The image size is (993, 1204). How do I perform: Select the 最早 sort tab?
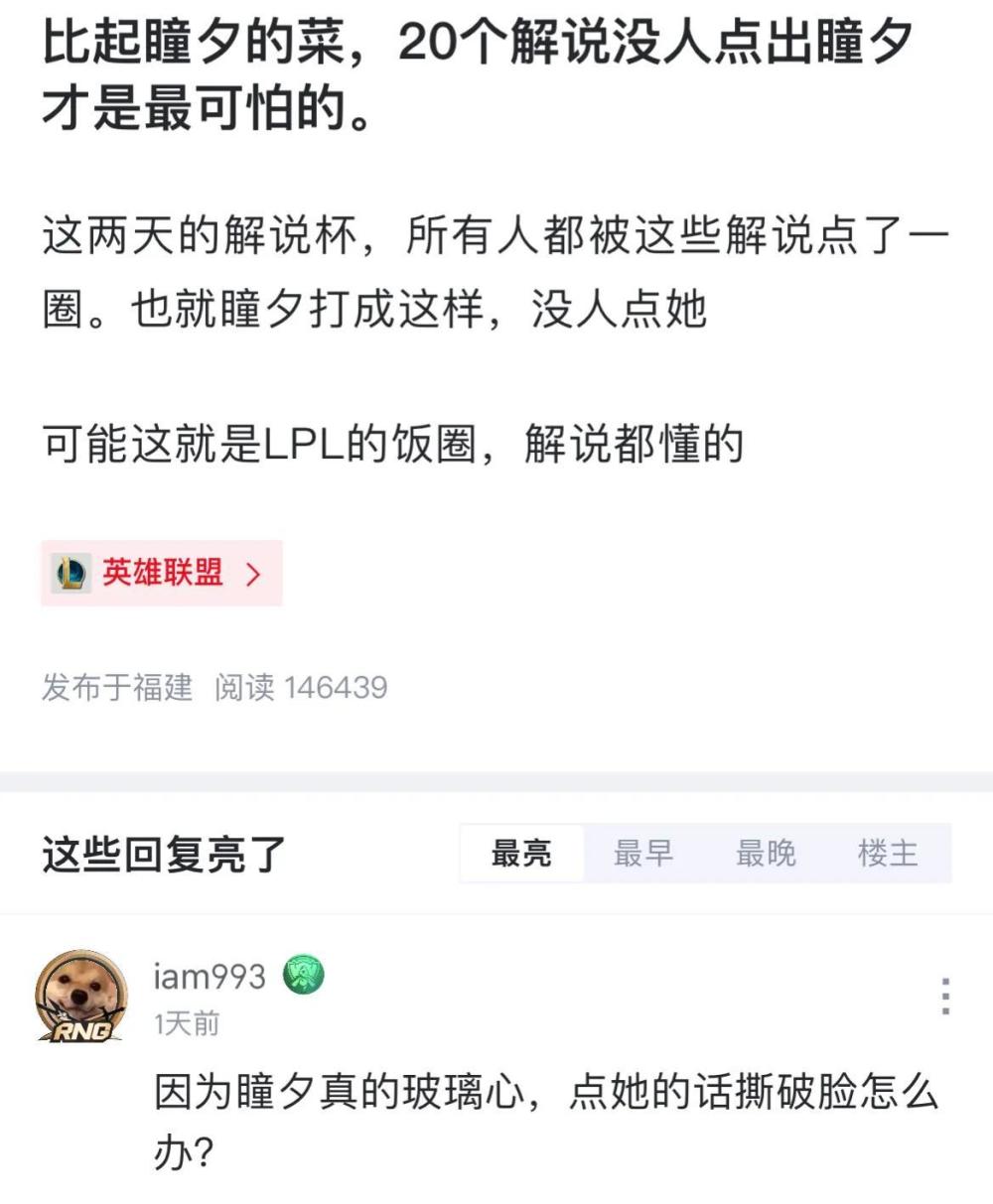pos(643,853)
